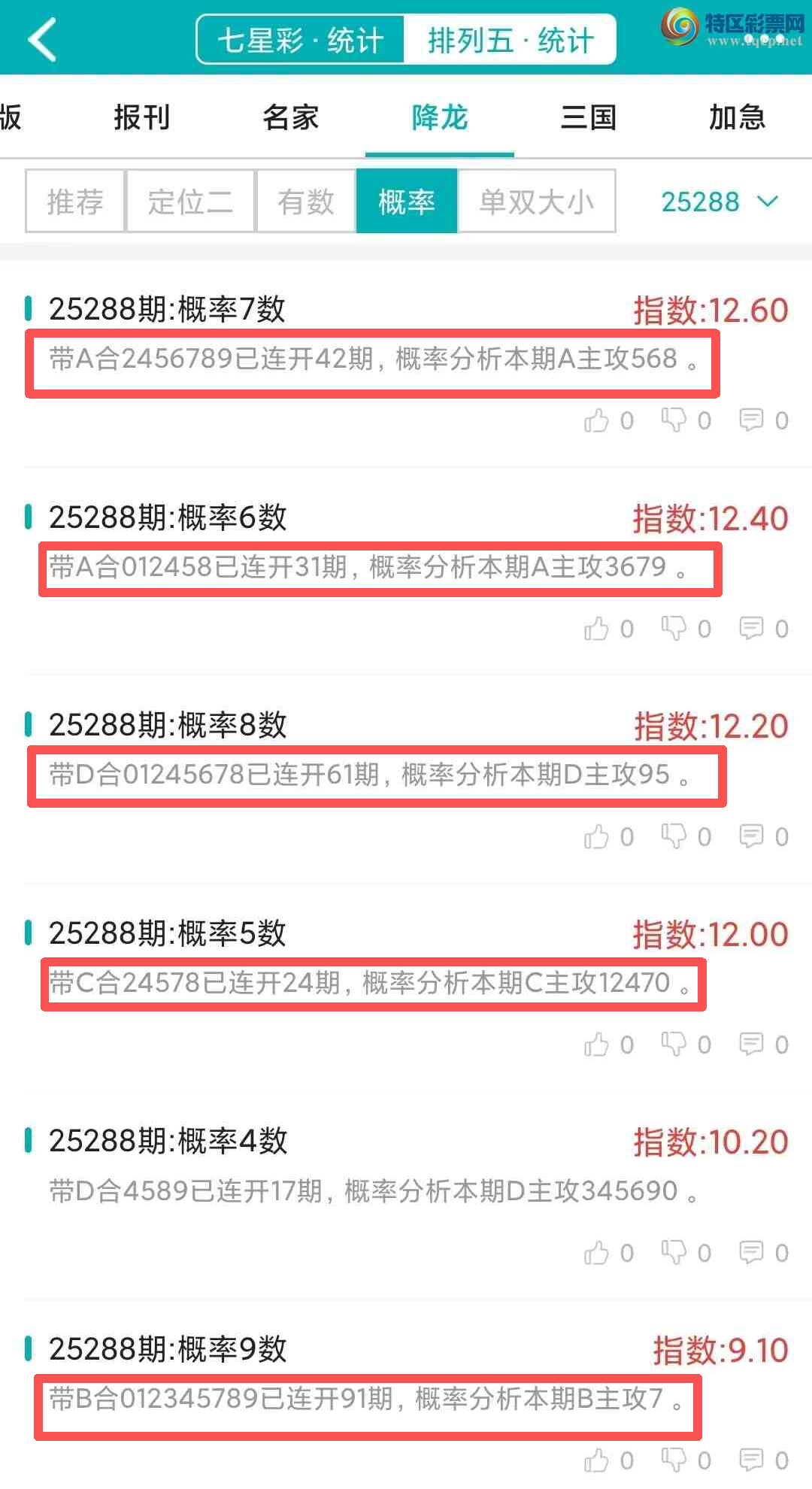Select the 排列五·统计 segment
Viewport: 812px width, 1489px height.
click(511, 40)
